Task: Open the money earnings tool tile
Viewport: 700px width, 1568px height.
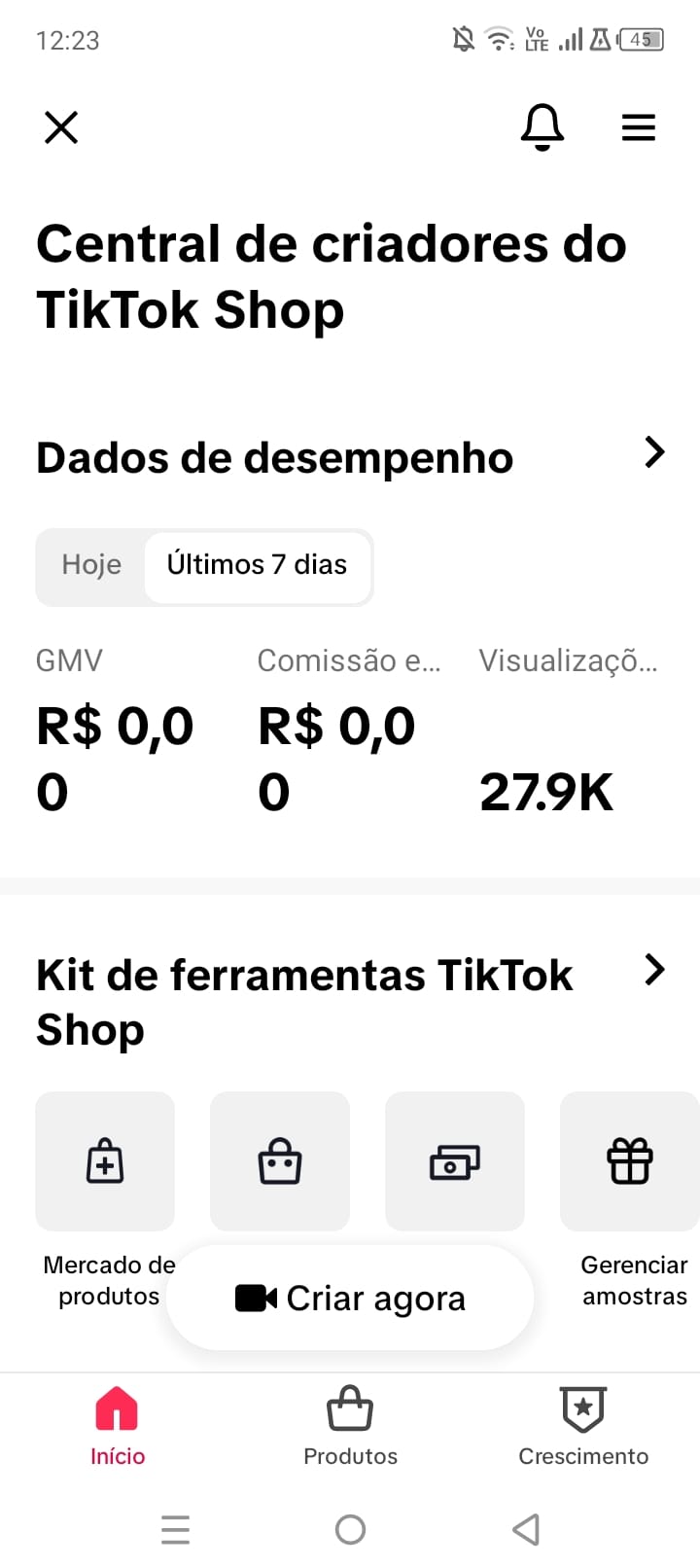Action: click(455, 1161)
